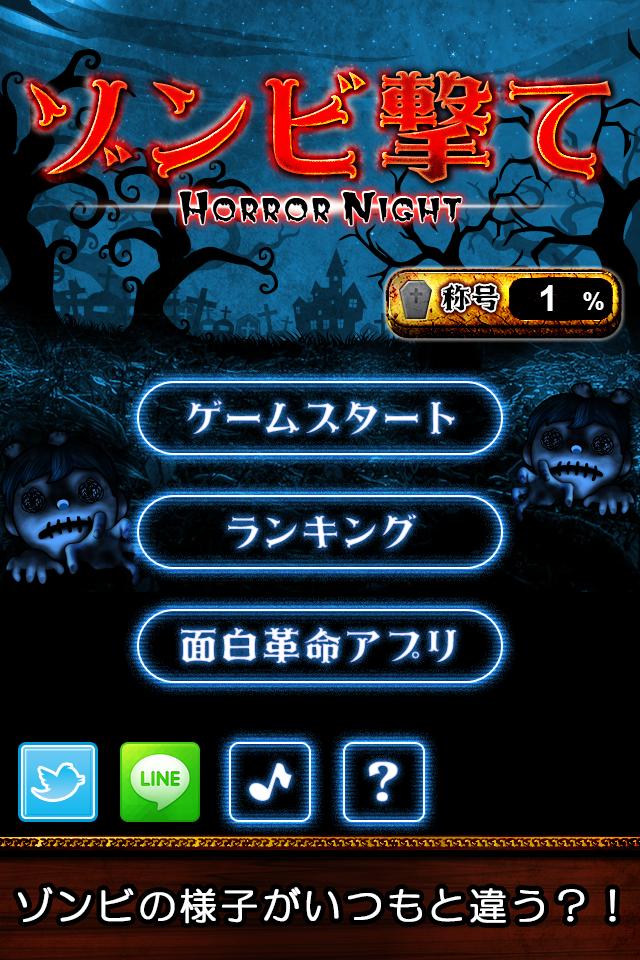The width and height of the screenshot is (640, 960).
Task: Open the ランキング leaderboard
Action: [x=319, y=531]
